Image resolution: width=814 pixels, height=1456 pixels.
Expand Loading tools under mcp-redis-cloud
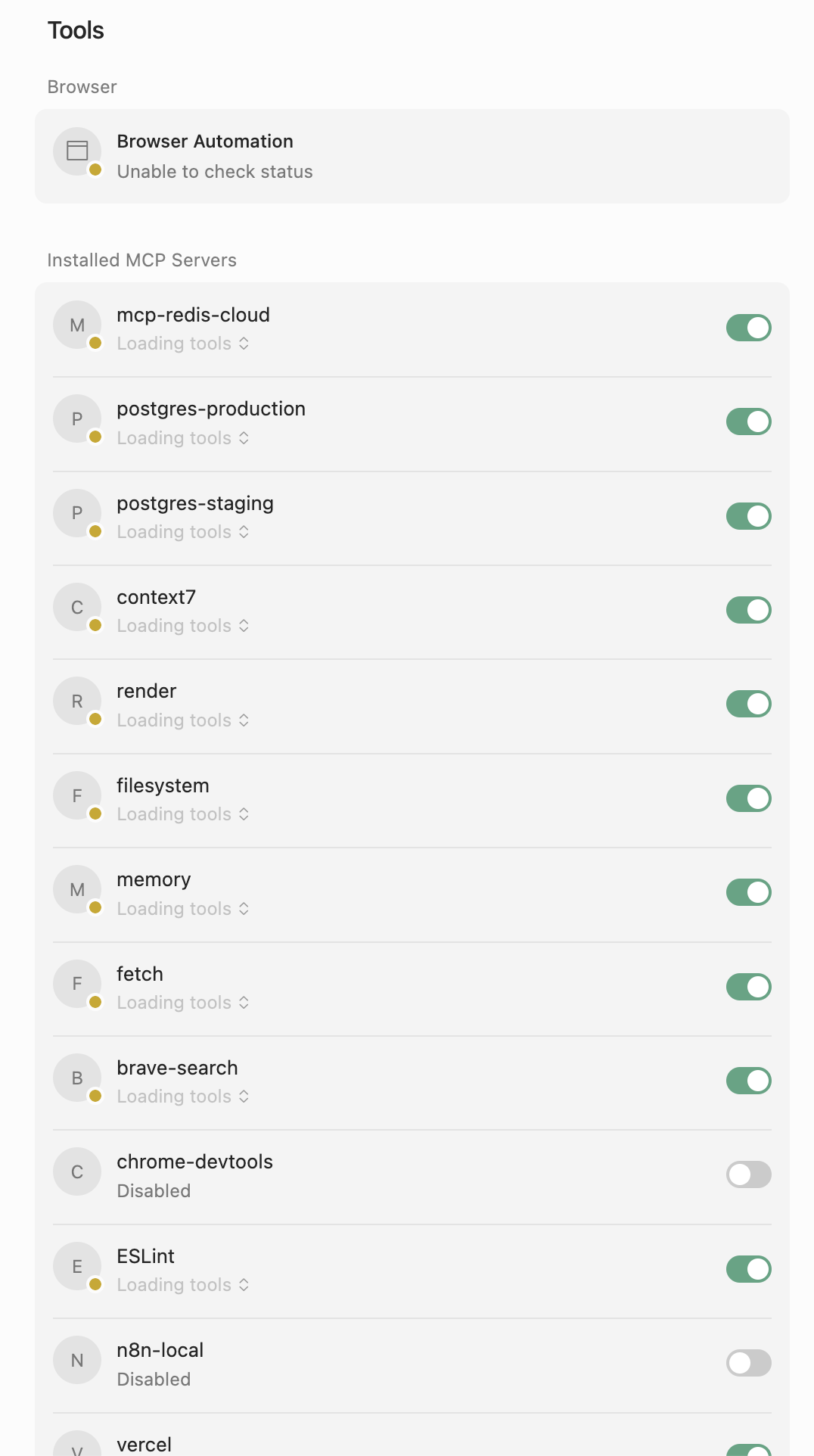(183, 344)
